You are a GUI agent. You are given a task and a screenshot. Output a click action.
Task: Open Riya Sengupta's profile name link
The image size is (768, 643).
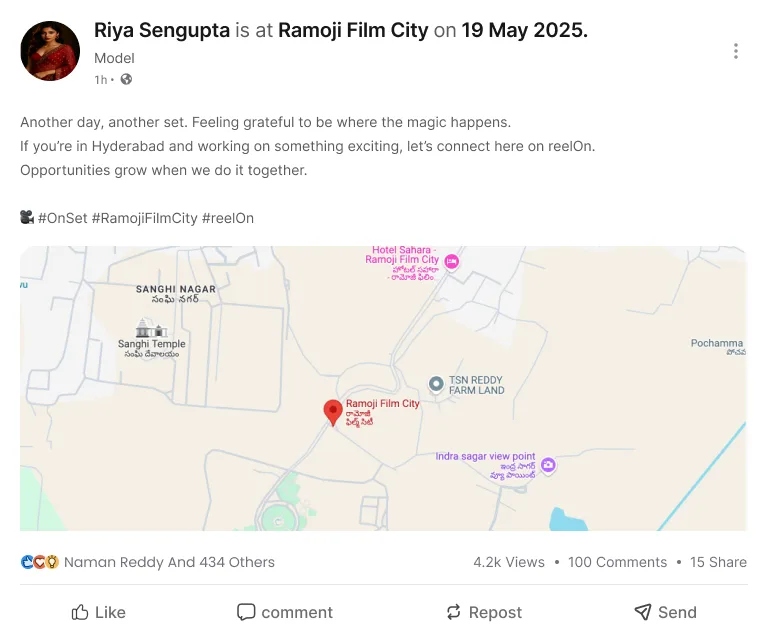162,30
